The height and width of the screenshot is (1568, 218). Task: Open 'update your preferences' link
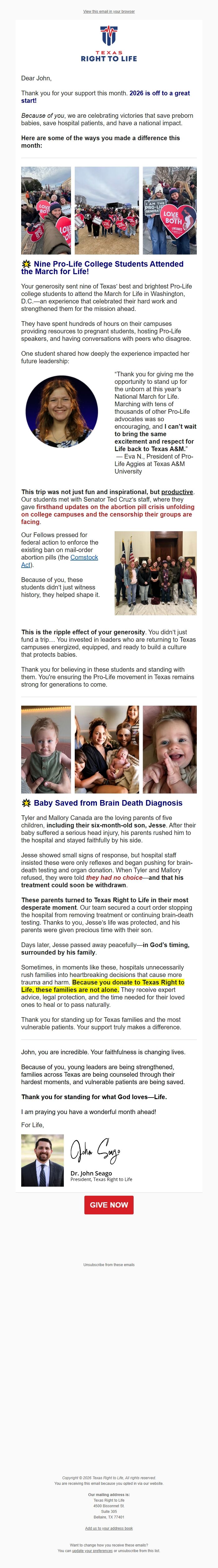point(92,1550)
